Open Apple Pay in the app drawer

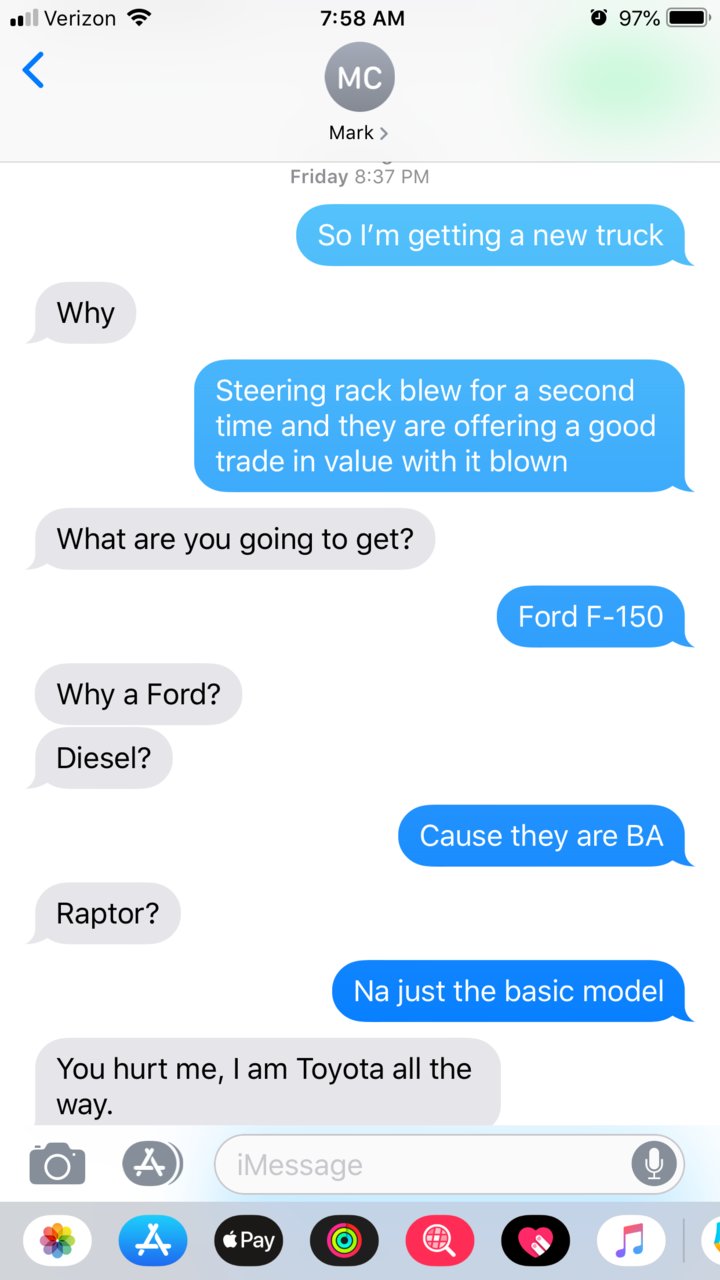pyautogui.click(x=247, y=1241)
